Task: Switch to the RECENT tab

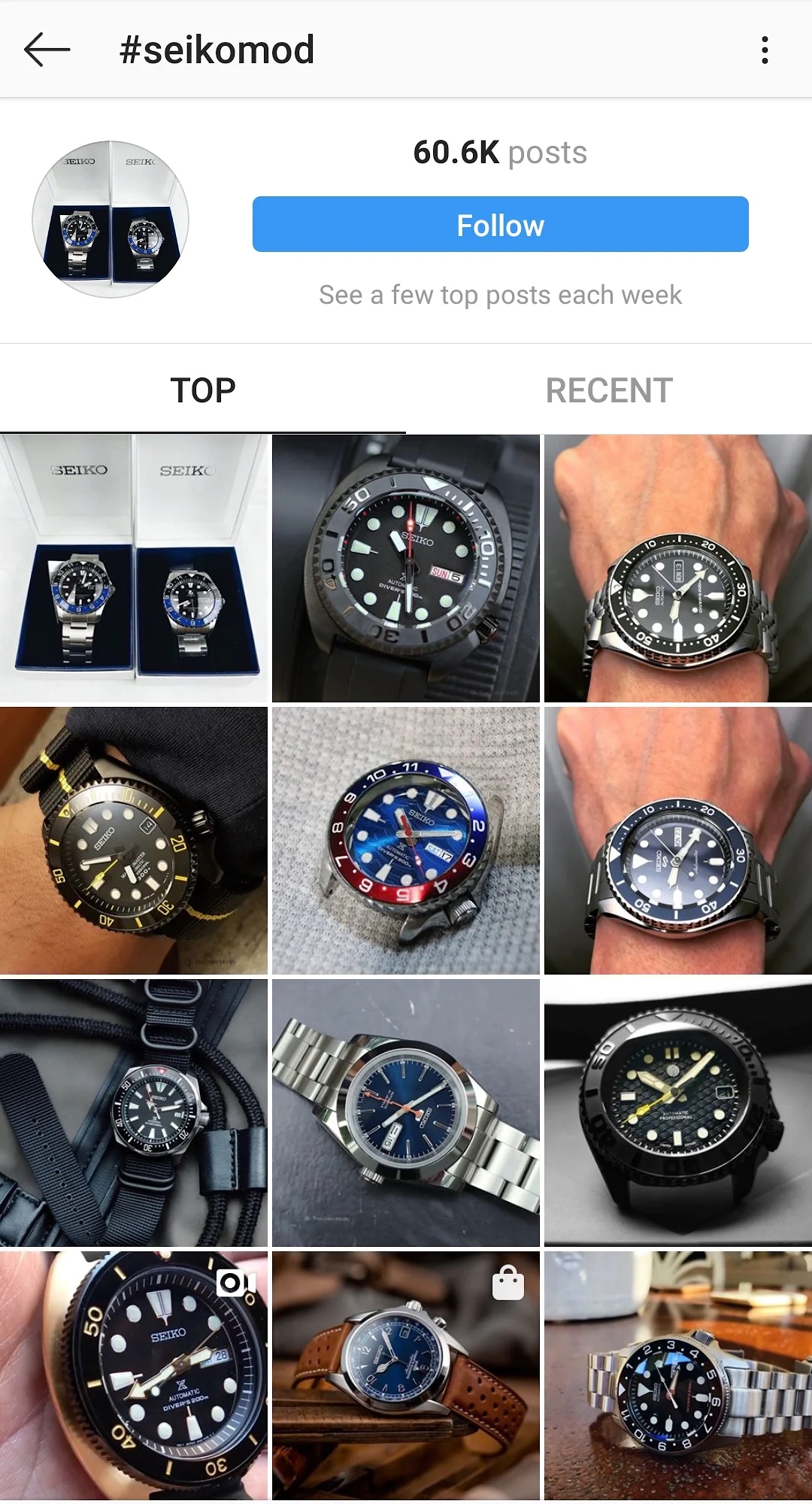Action: click(609, 390)
